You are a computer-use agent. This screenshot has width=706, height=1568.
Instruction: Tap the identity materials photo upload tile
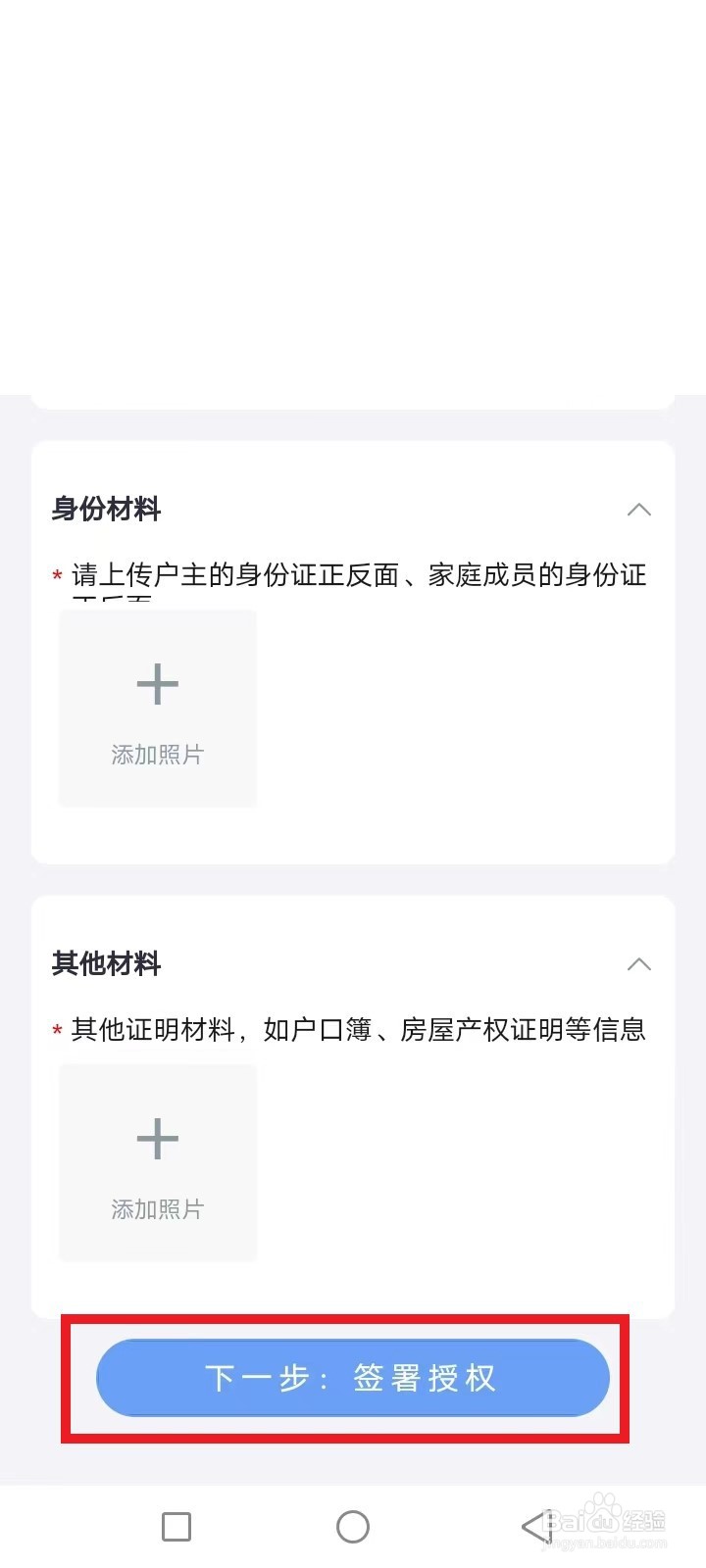click(157, 708)
